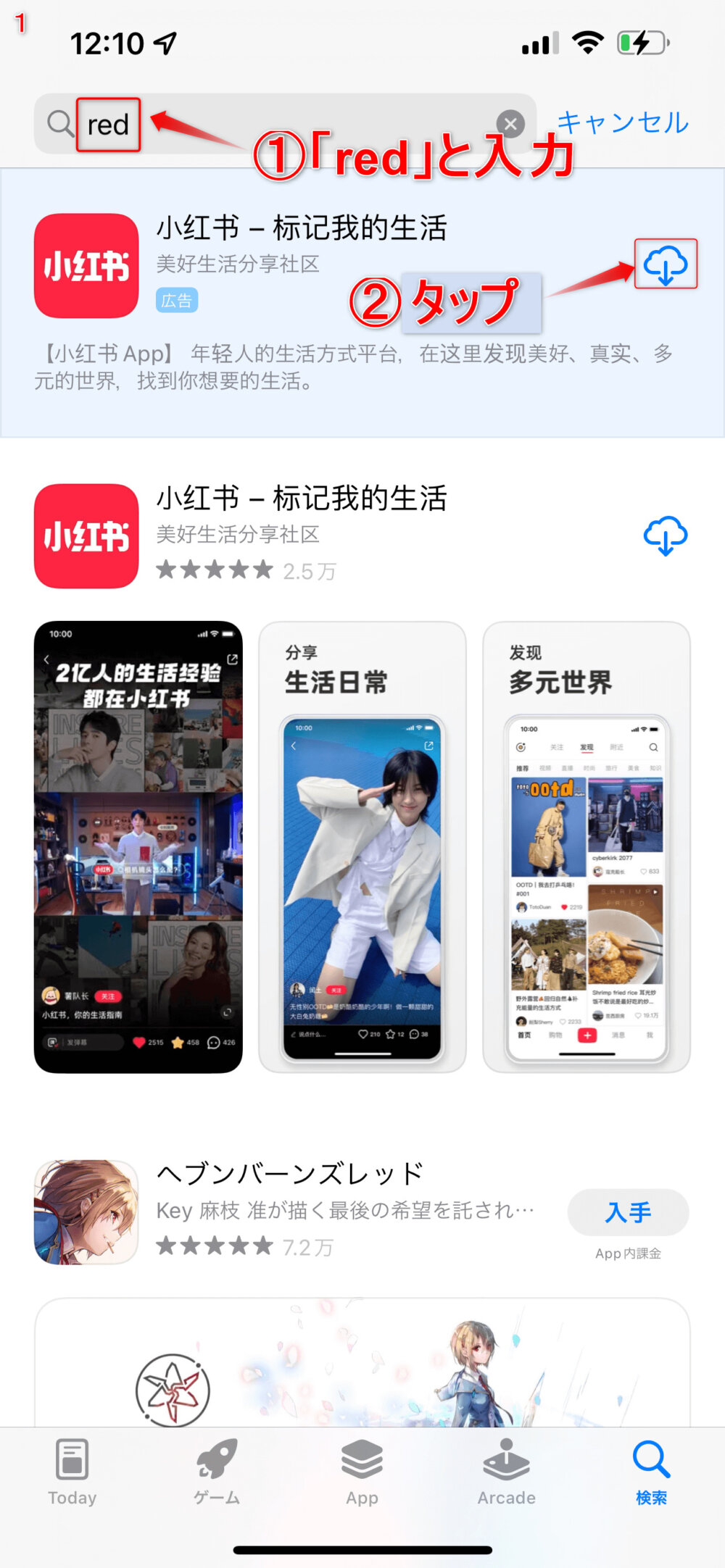Download 小红书 from the 2.5万-rated result
The image size is (725, 1568).
tap(666, 536)
